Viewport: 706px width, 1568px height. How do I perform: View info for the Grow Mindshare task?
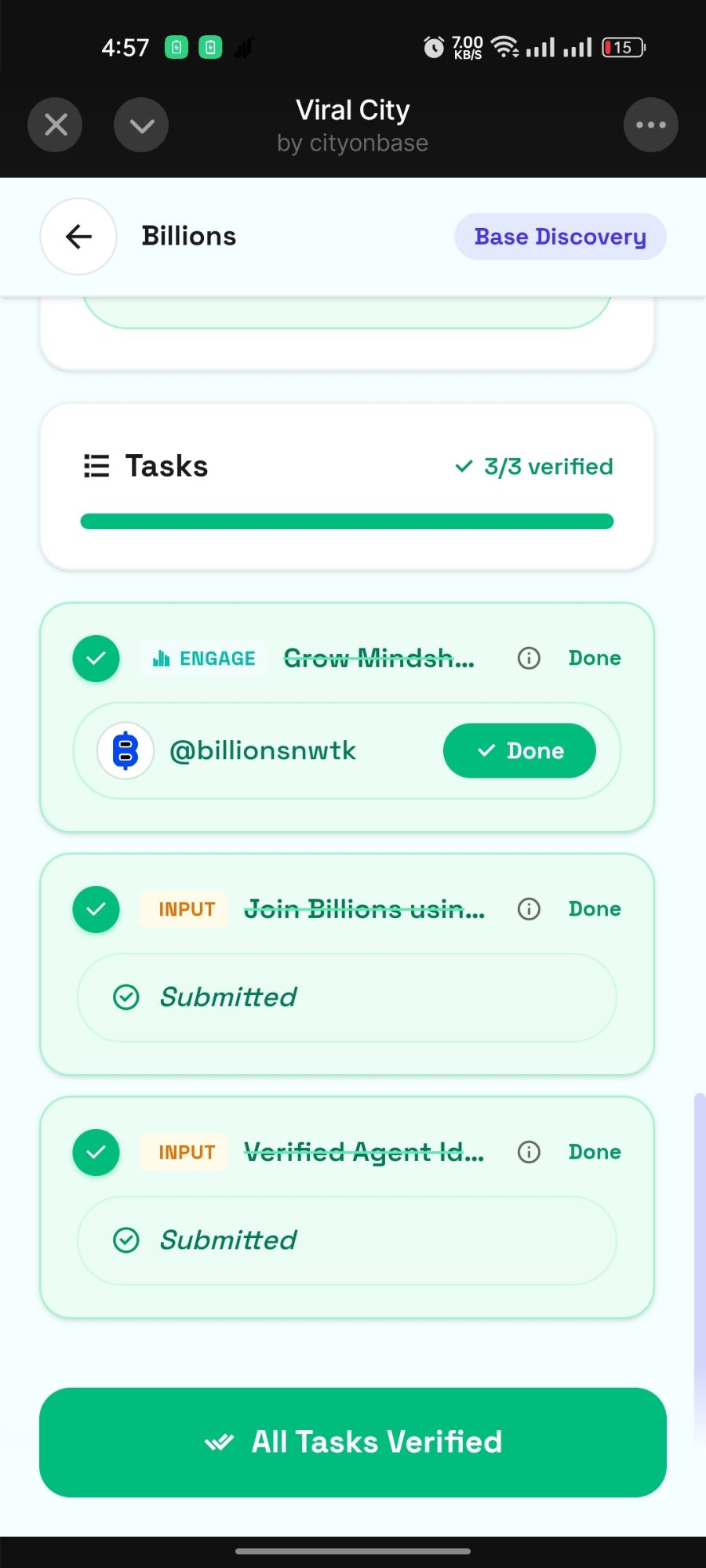click(529, 658)
